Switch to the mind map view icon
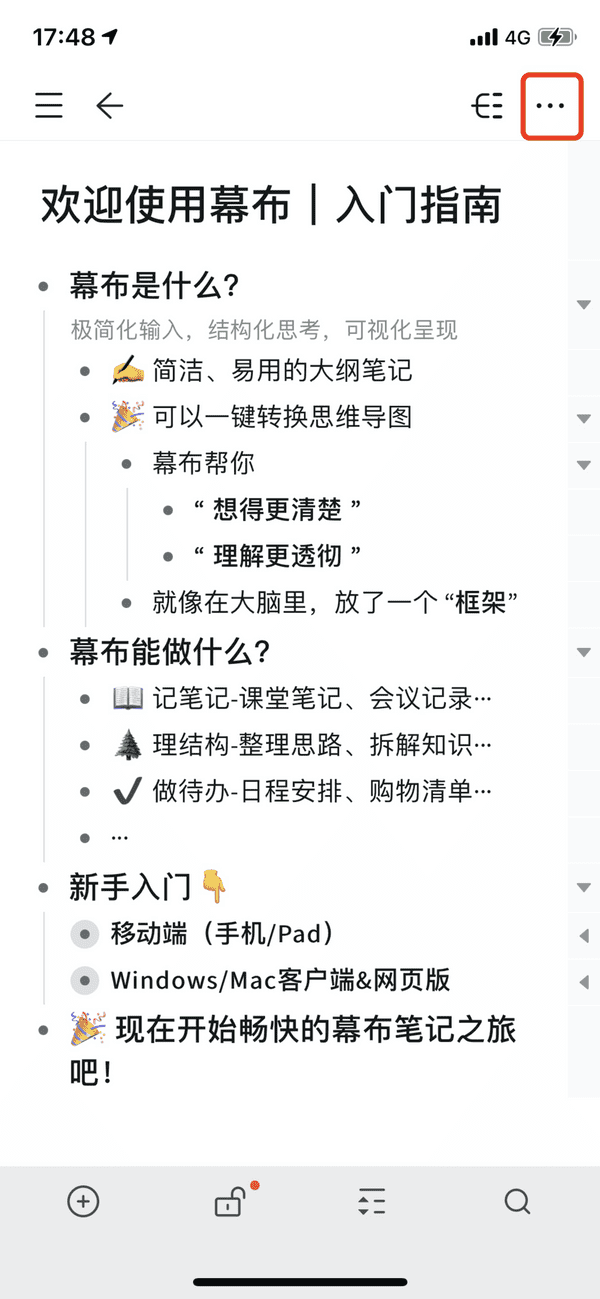 (x=488, y=105)
